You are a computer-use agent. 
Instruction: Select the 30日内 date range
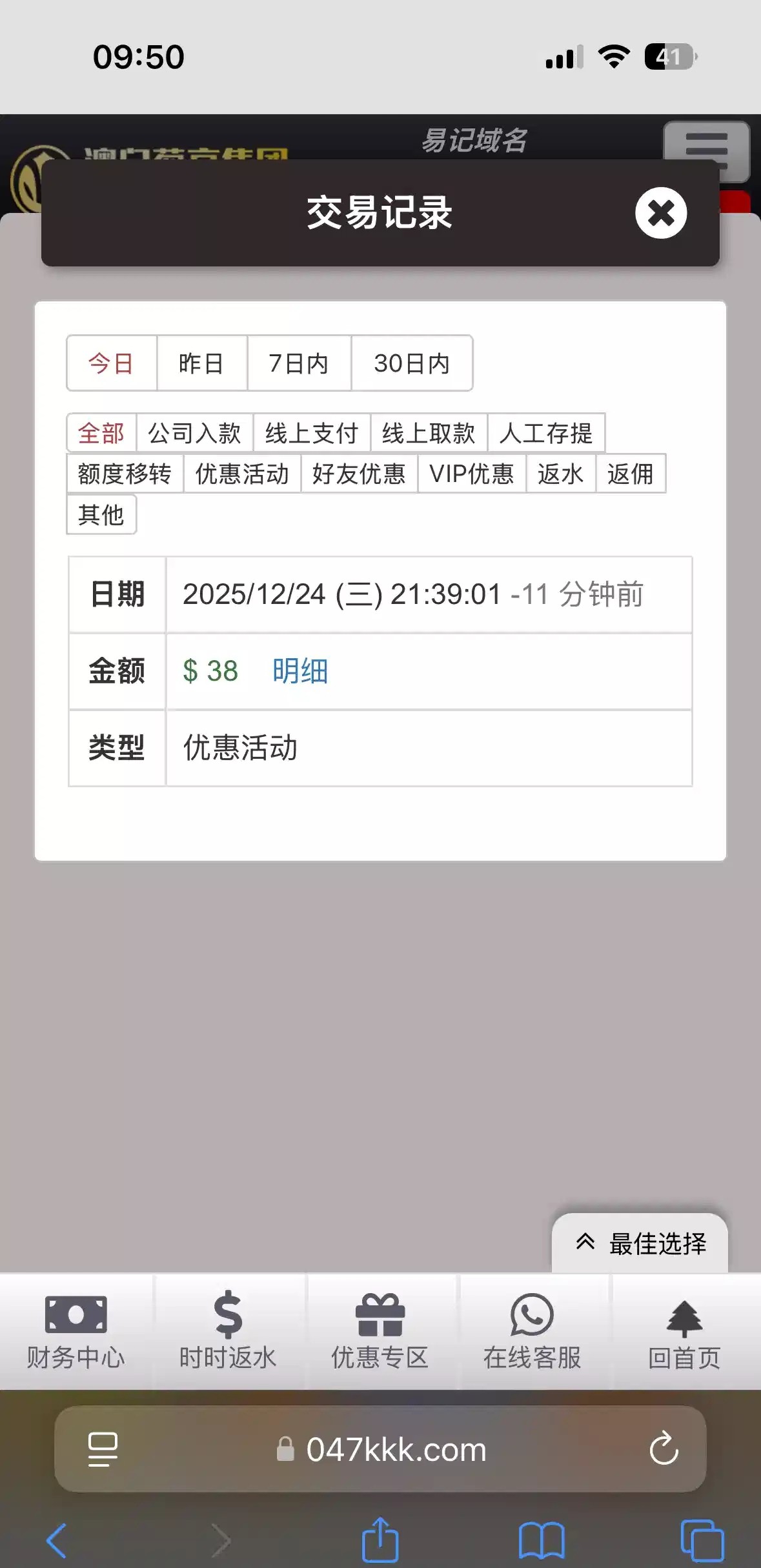(x=412, y=363)
